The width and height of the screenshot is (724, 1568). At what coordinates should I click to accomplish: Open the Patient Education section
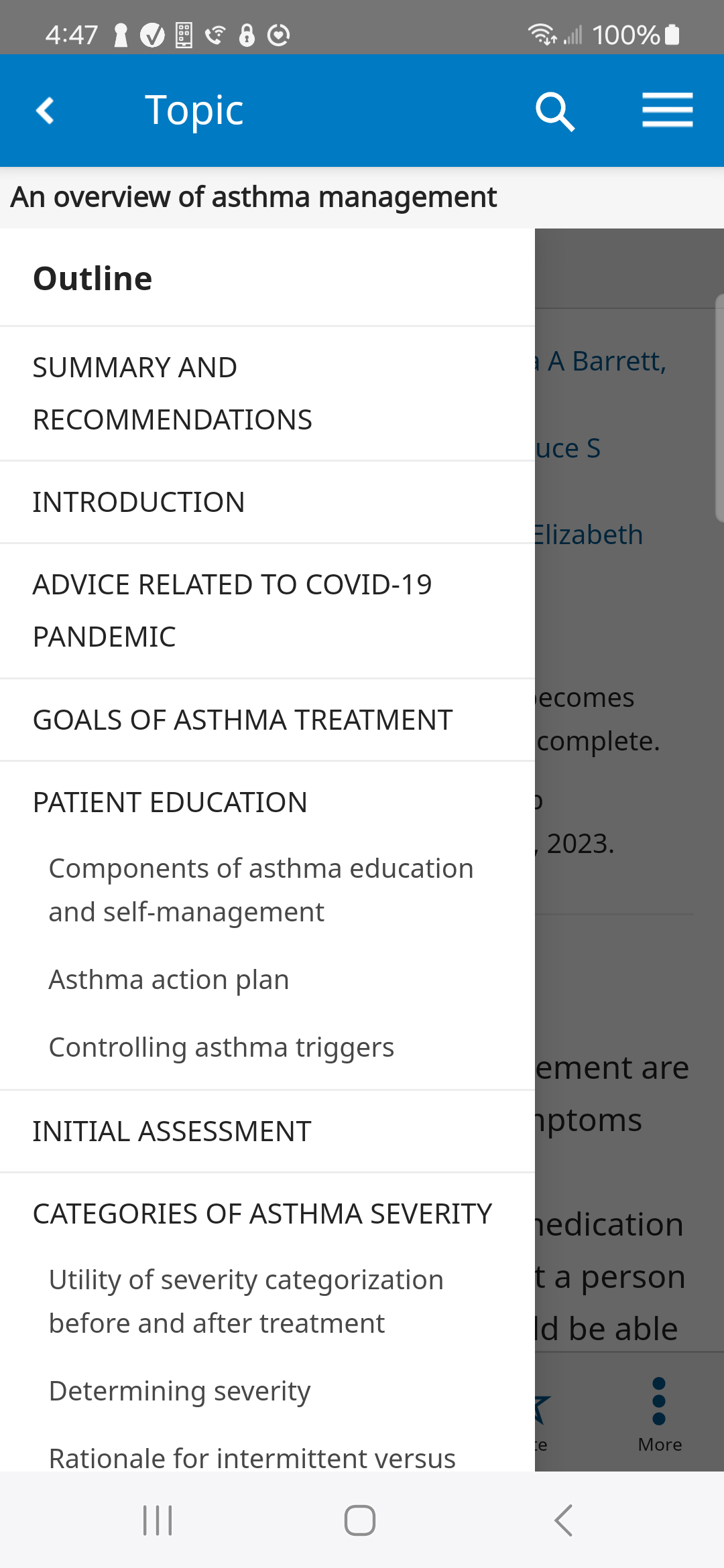point(170,802)
